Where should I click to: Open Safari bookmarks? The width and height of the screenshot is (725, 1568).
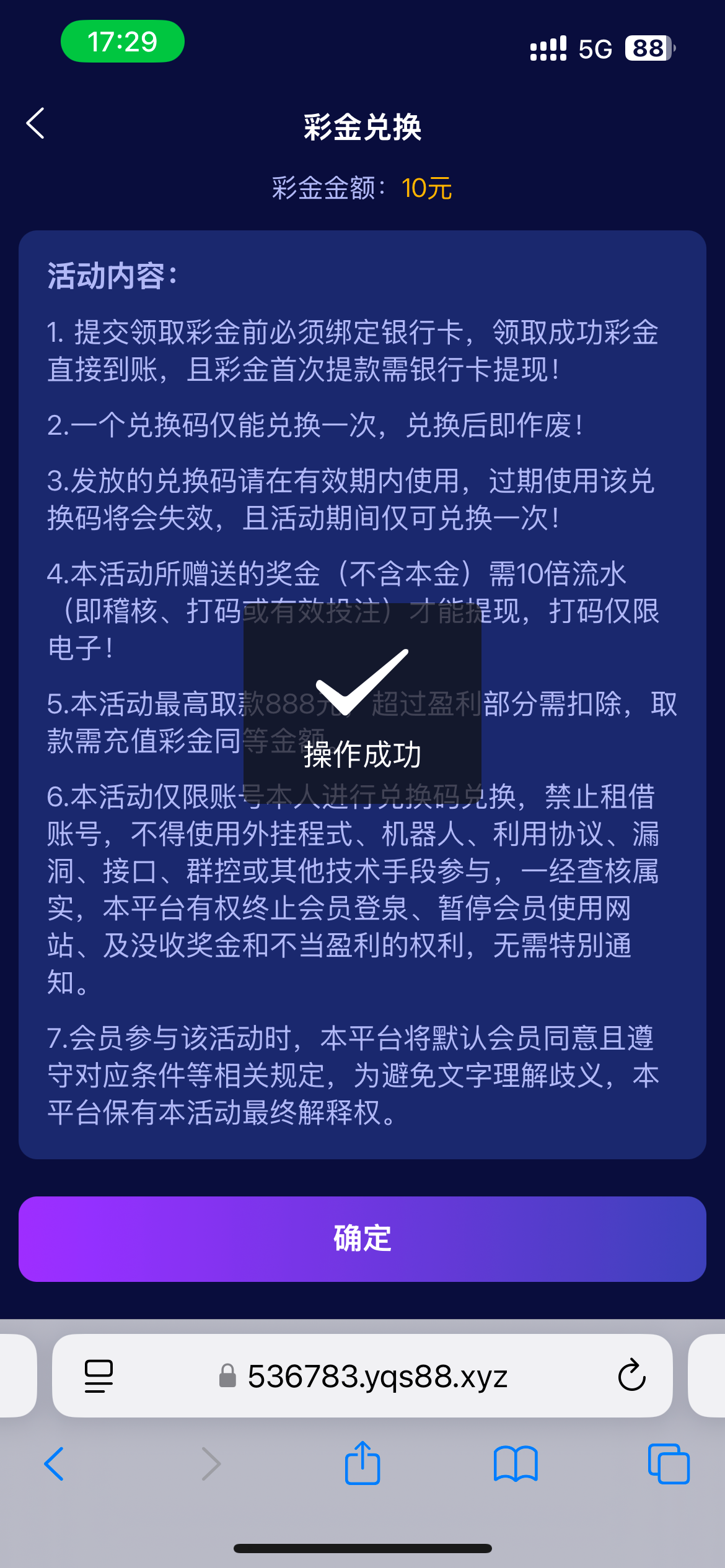click(x=516, y=1464)
